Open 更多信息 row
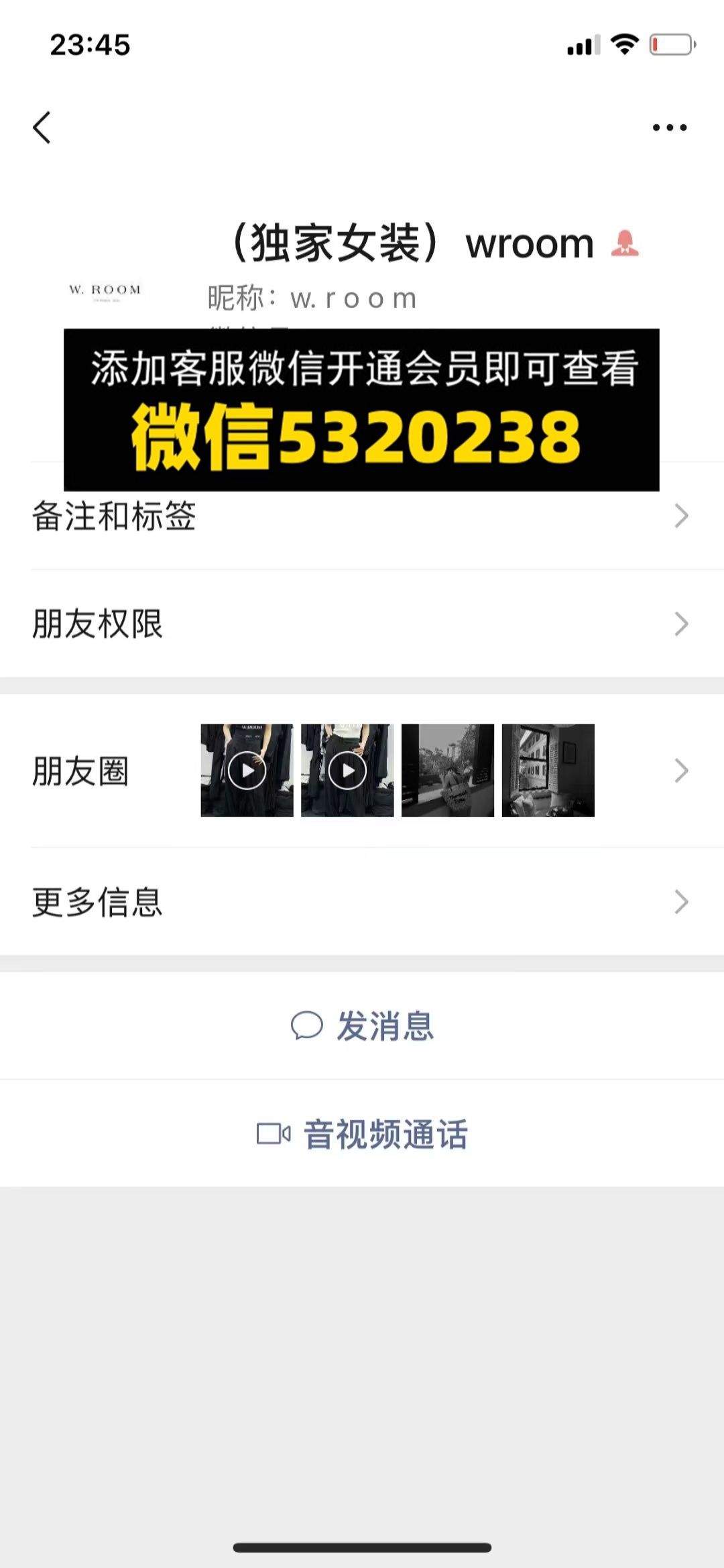Viewport: 724px width, 1568px height. [362, 902]
